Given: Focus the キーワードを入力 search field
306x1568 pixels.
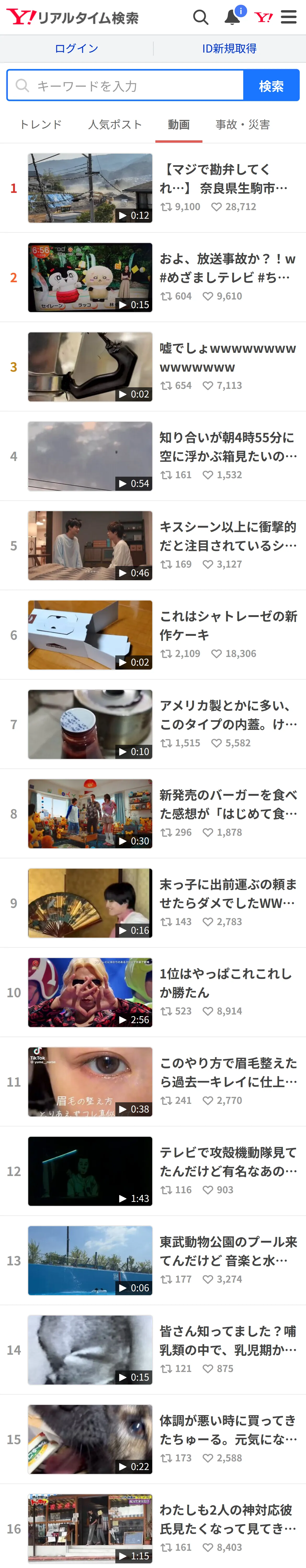Looking at the screenshot, I should (125, 85).
